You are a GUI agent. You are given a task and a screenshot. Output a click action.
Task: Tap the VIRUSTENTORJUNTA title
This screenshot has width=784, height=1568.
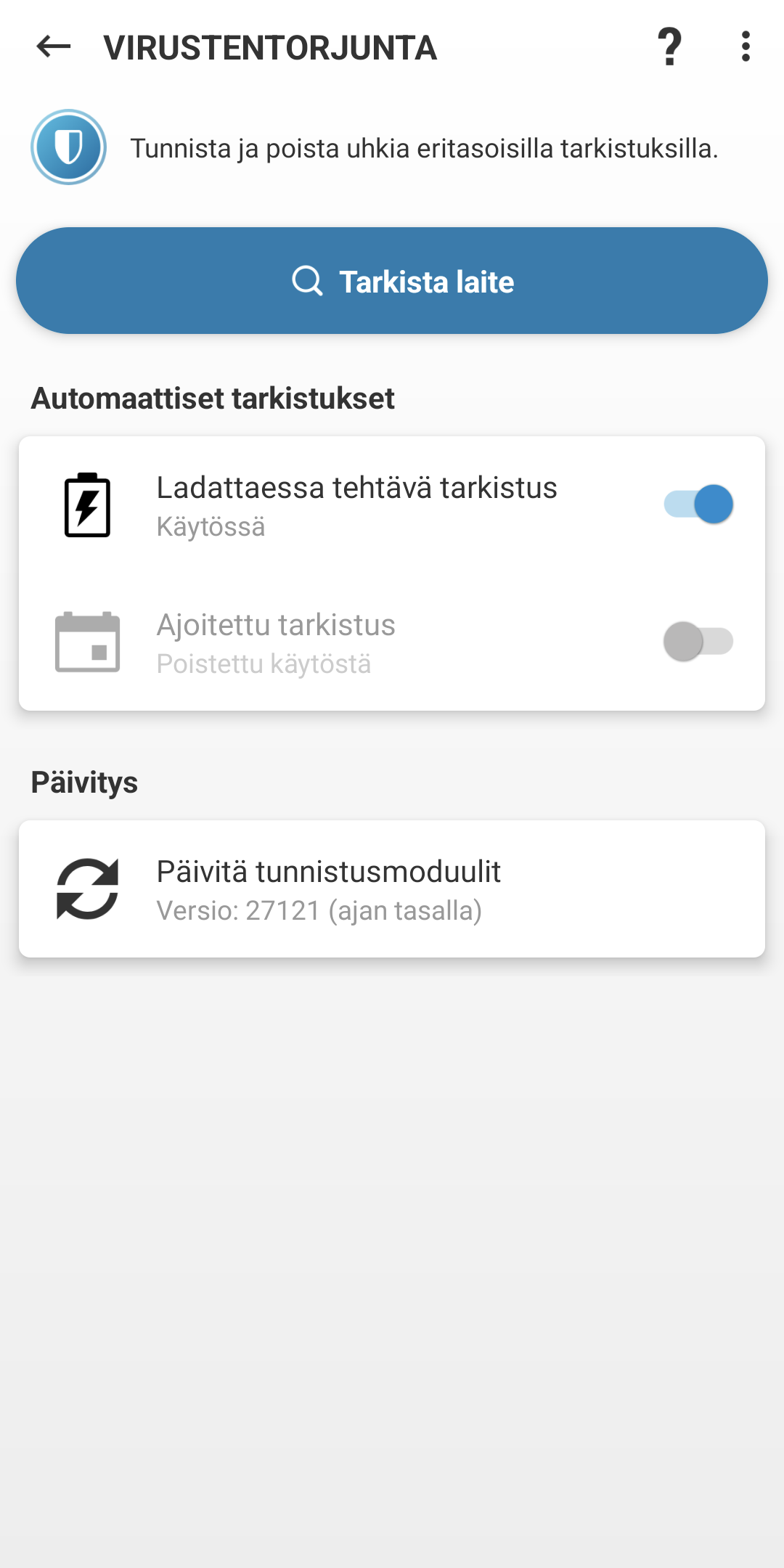269,48
